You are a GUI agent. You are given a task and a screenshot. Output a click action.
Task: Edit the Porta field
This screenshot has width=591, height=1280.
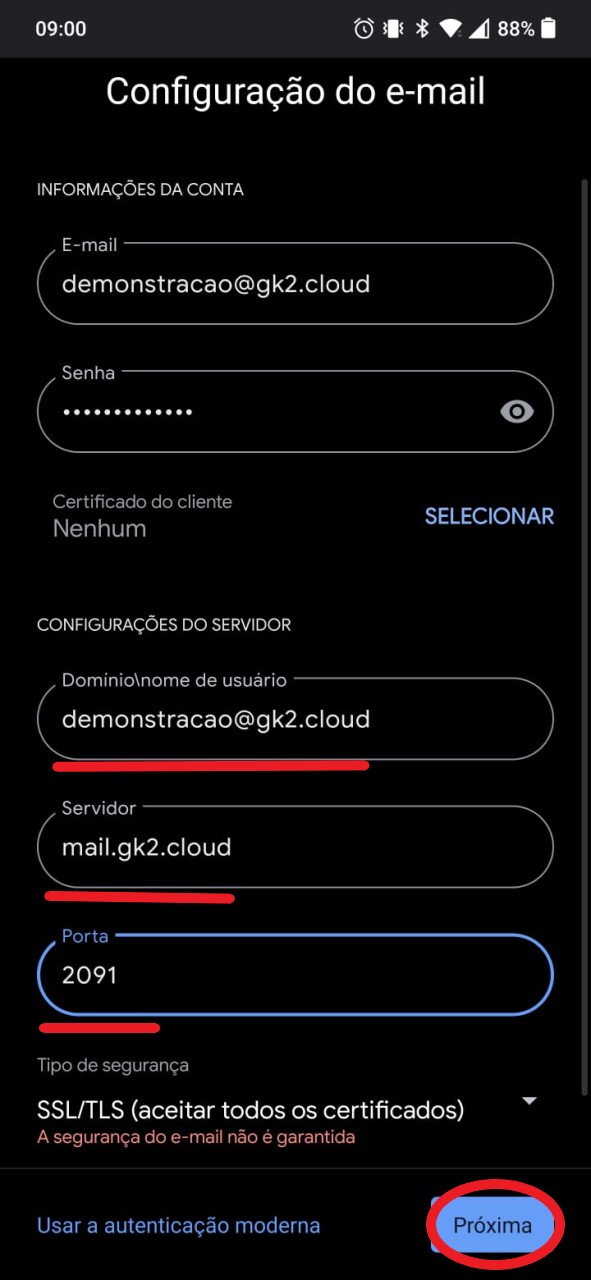(295, 975)
